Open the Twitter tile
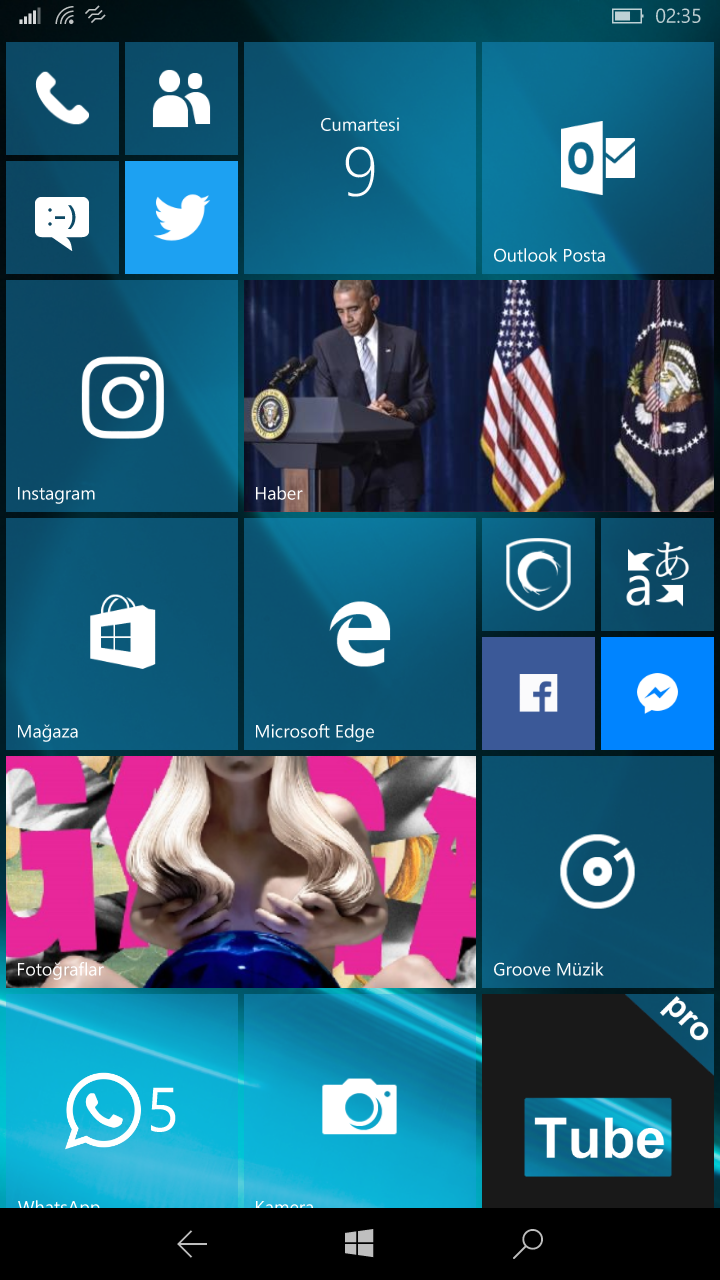The width and height of the screenshot is (720, 1280). [181, 217]
